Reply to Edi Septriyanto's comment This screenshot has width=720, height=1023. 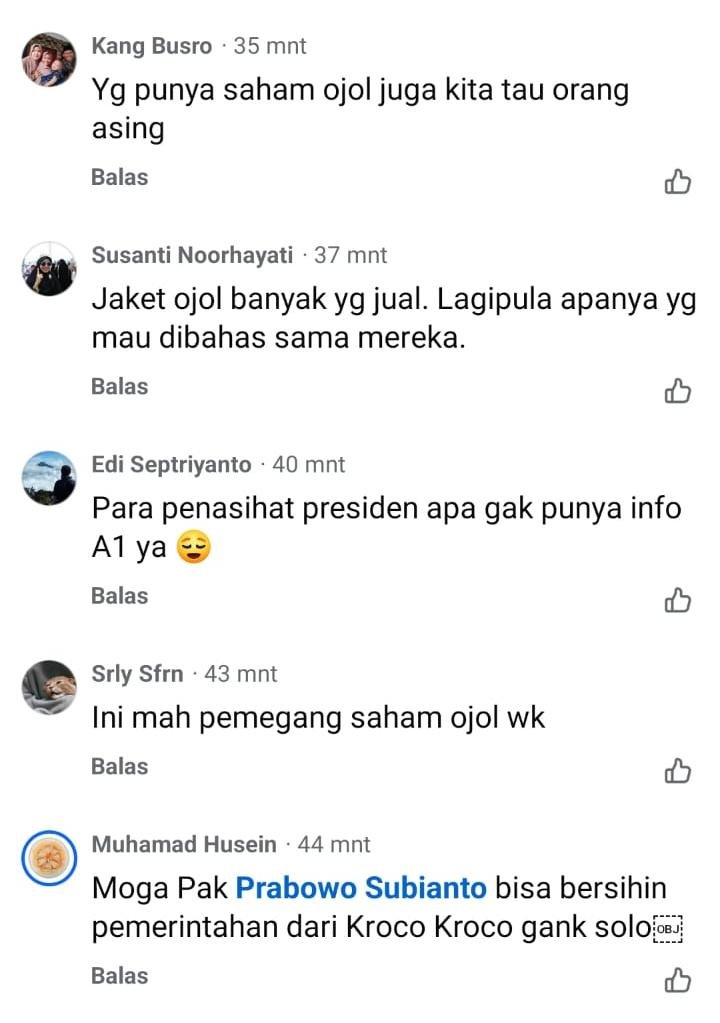[x=119, y=595]
